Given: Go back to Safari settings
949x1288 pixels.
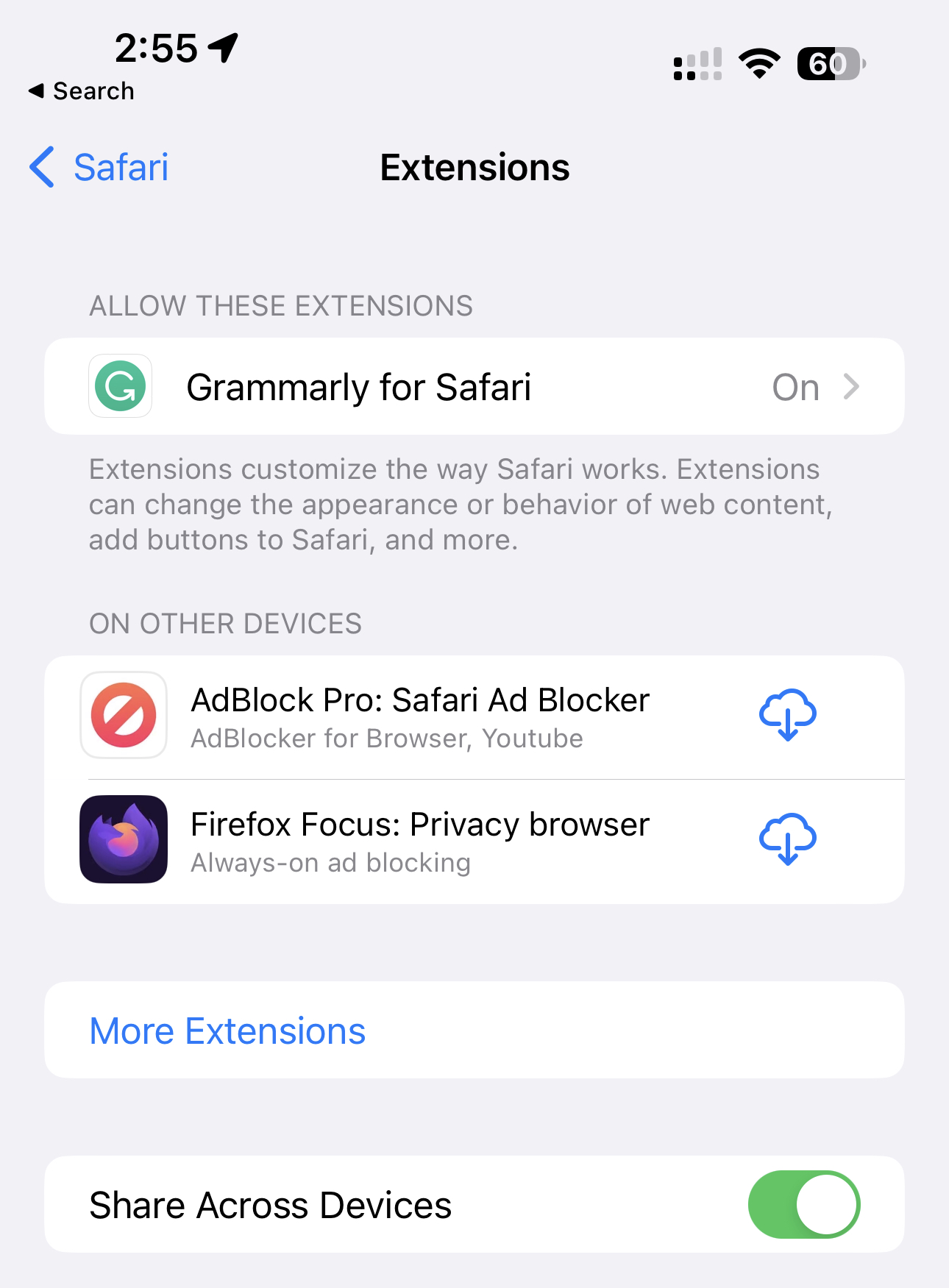Looking at the screenshot, I should 99,167.
